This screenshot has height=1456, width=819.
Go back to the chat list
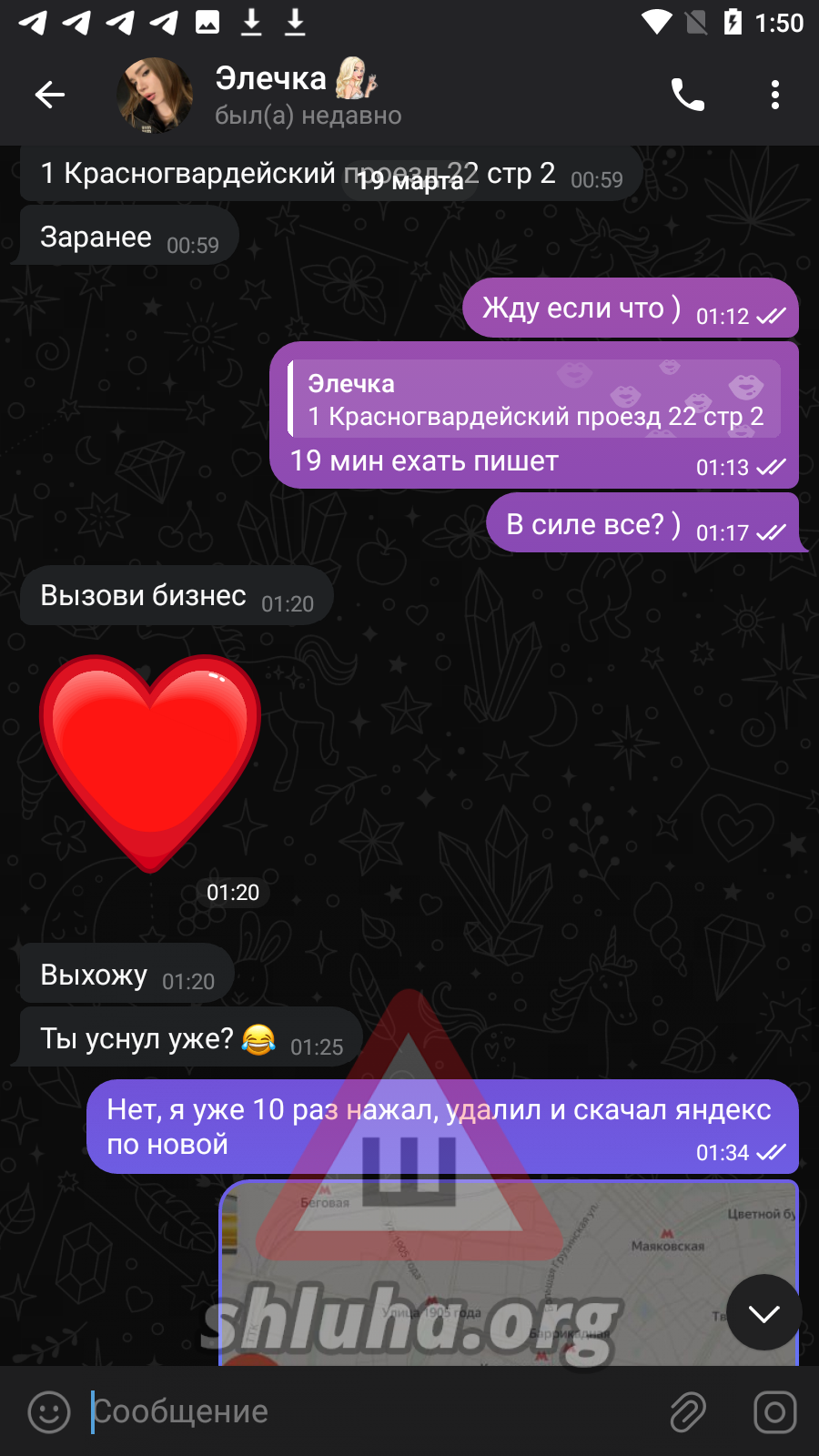[50, 95]
